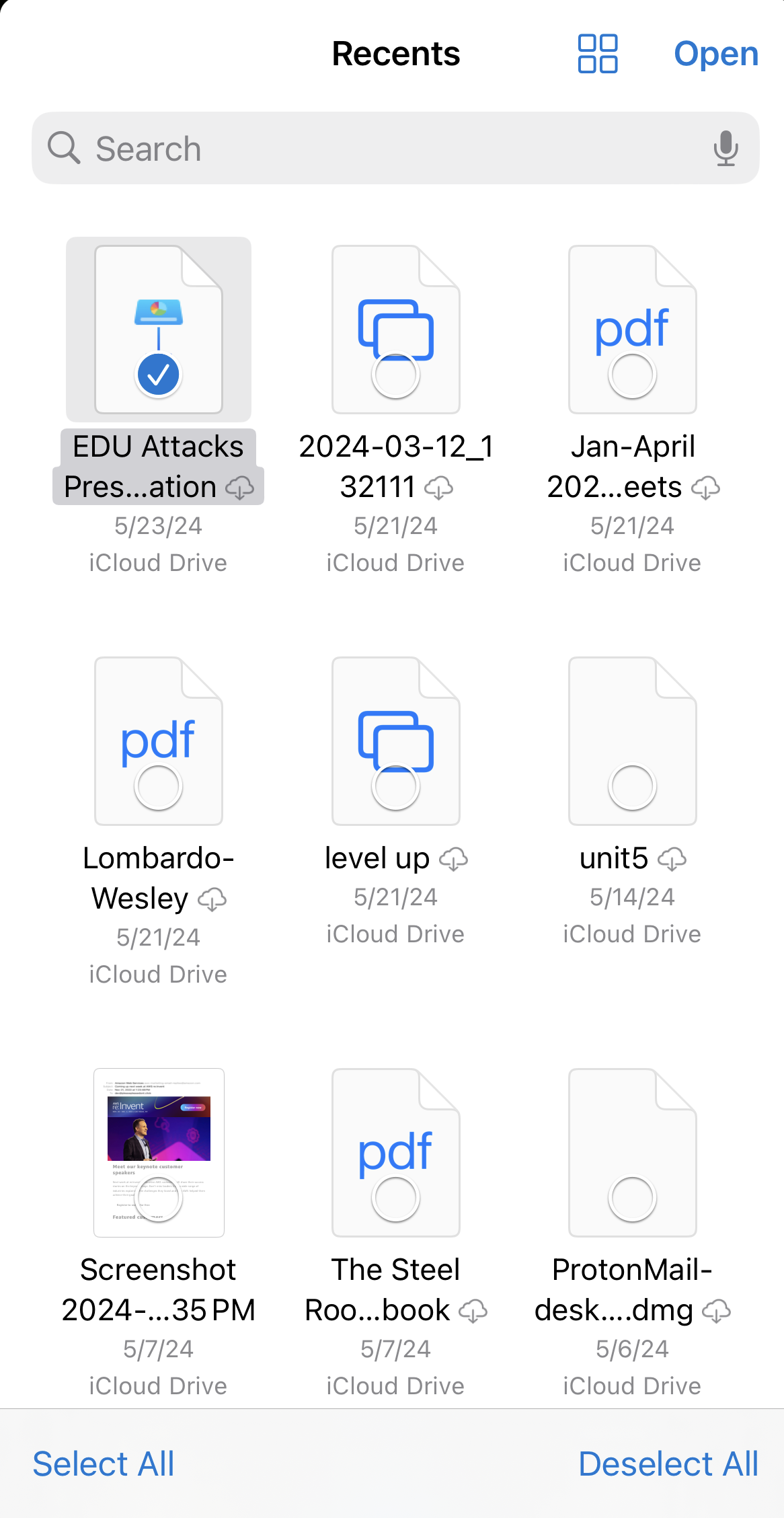Select unit5 using its selection circle

(x=631, y=786)
